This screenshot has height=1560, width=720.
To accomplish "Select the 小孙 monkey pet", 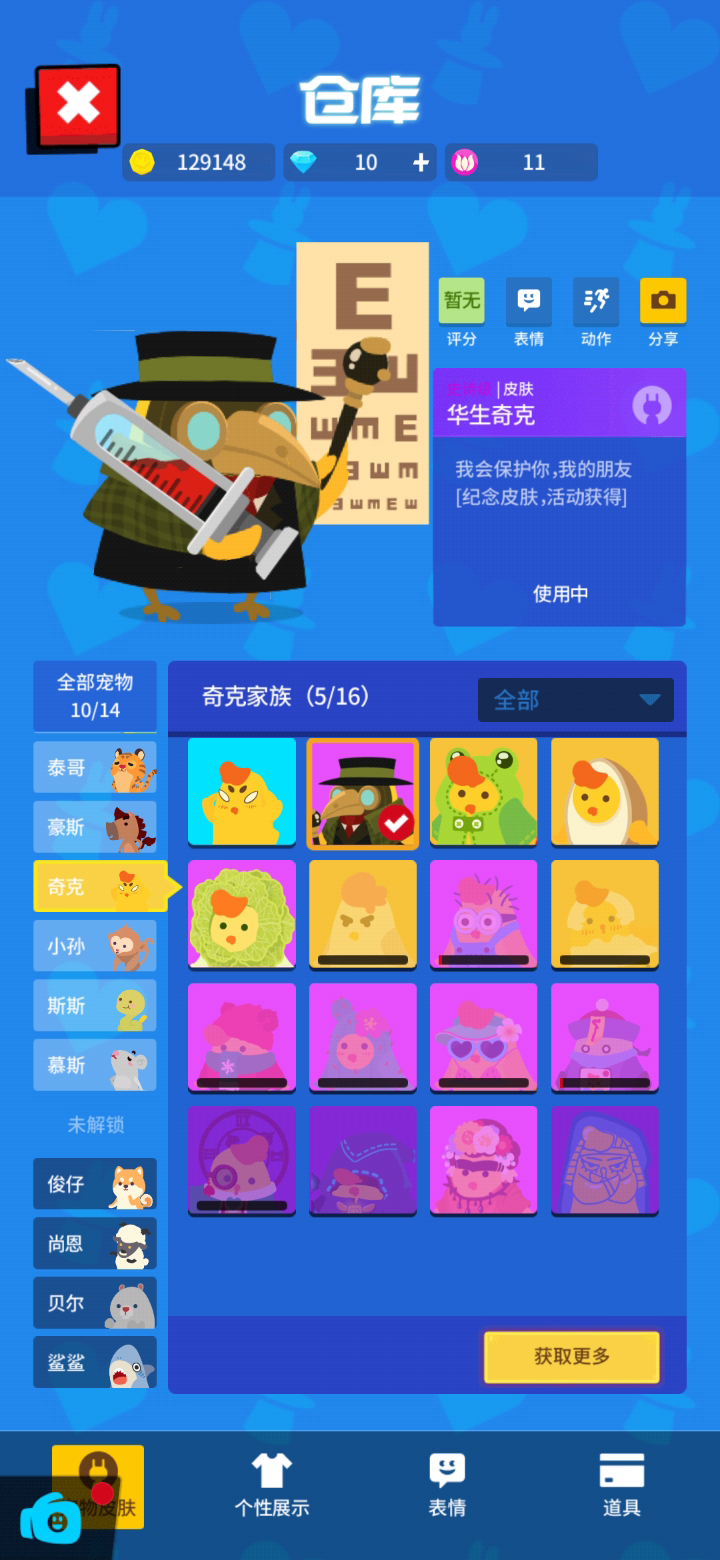I will tap(95, 946).
